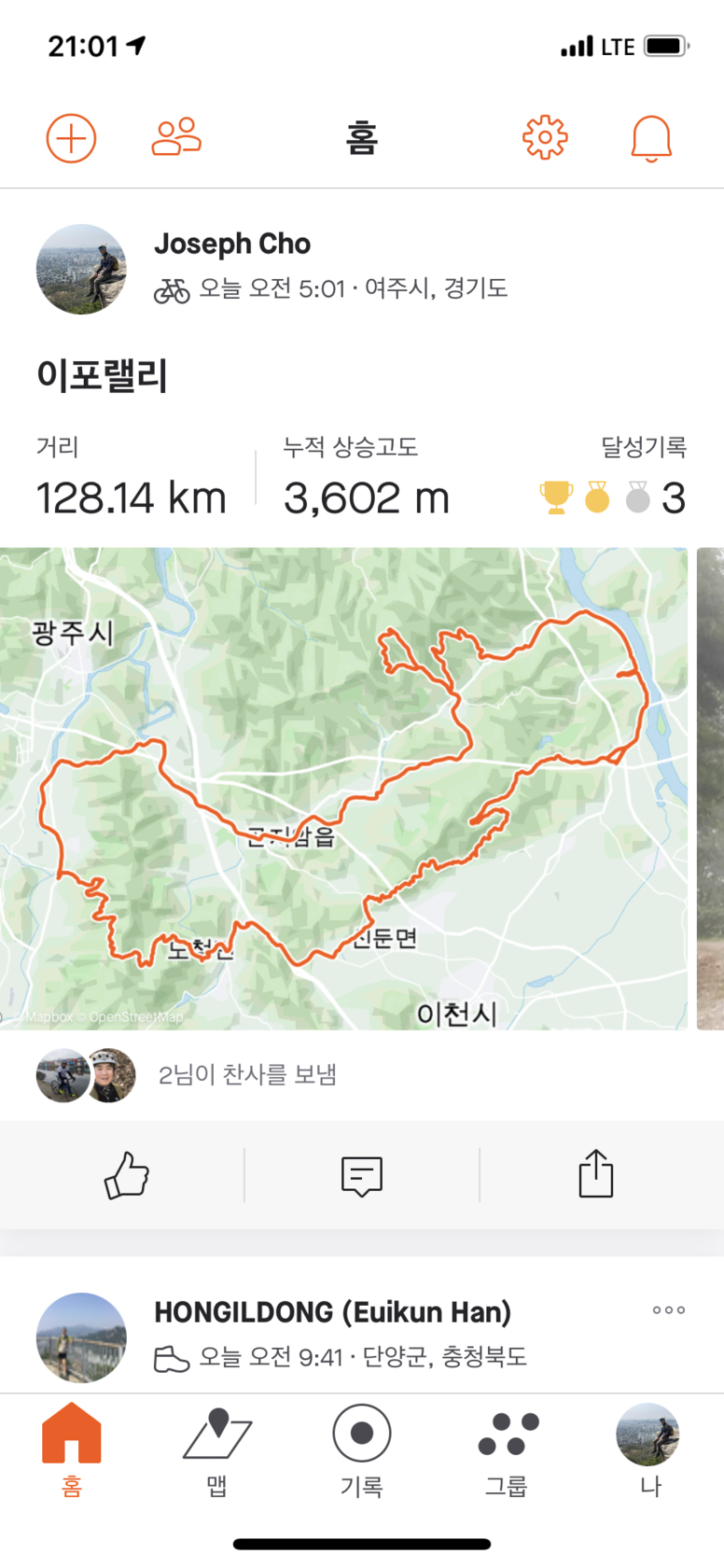This screenshot has height=1568, width=724.
Task: Share the 이포랠리 activity
Action: click(596, 1174)
